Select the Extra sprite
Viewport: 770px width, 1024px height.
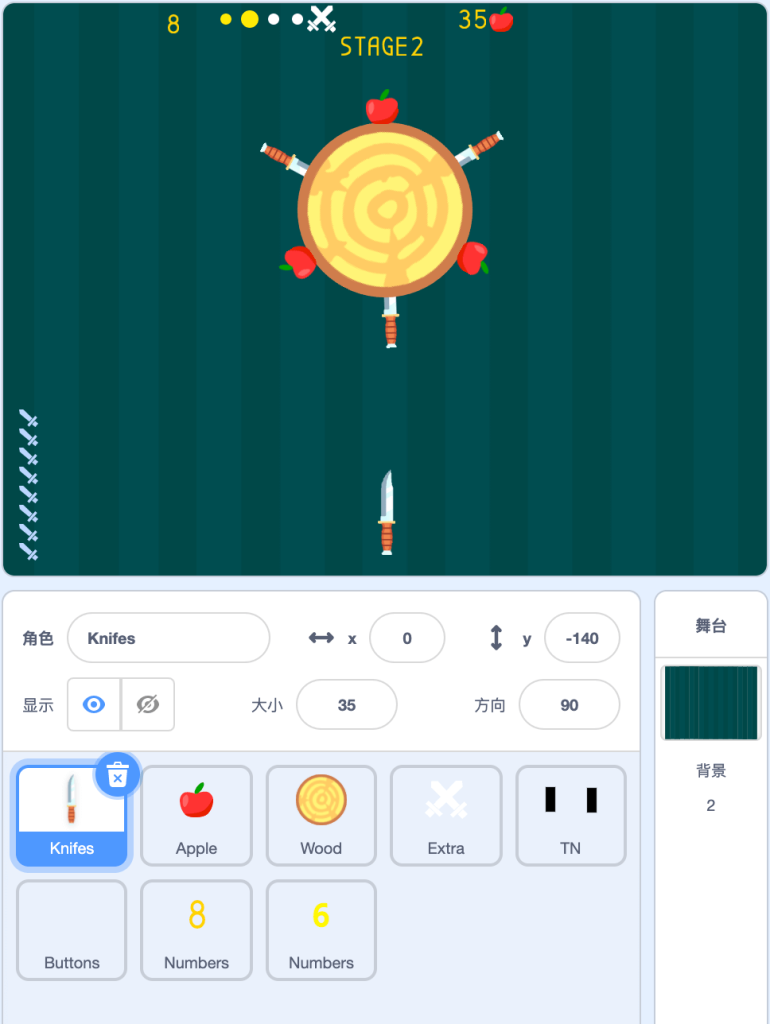(x=446, y=815)
